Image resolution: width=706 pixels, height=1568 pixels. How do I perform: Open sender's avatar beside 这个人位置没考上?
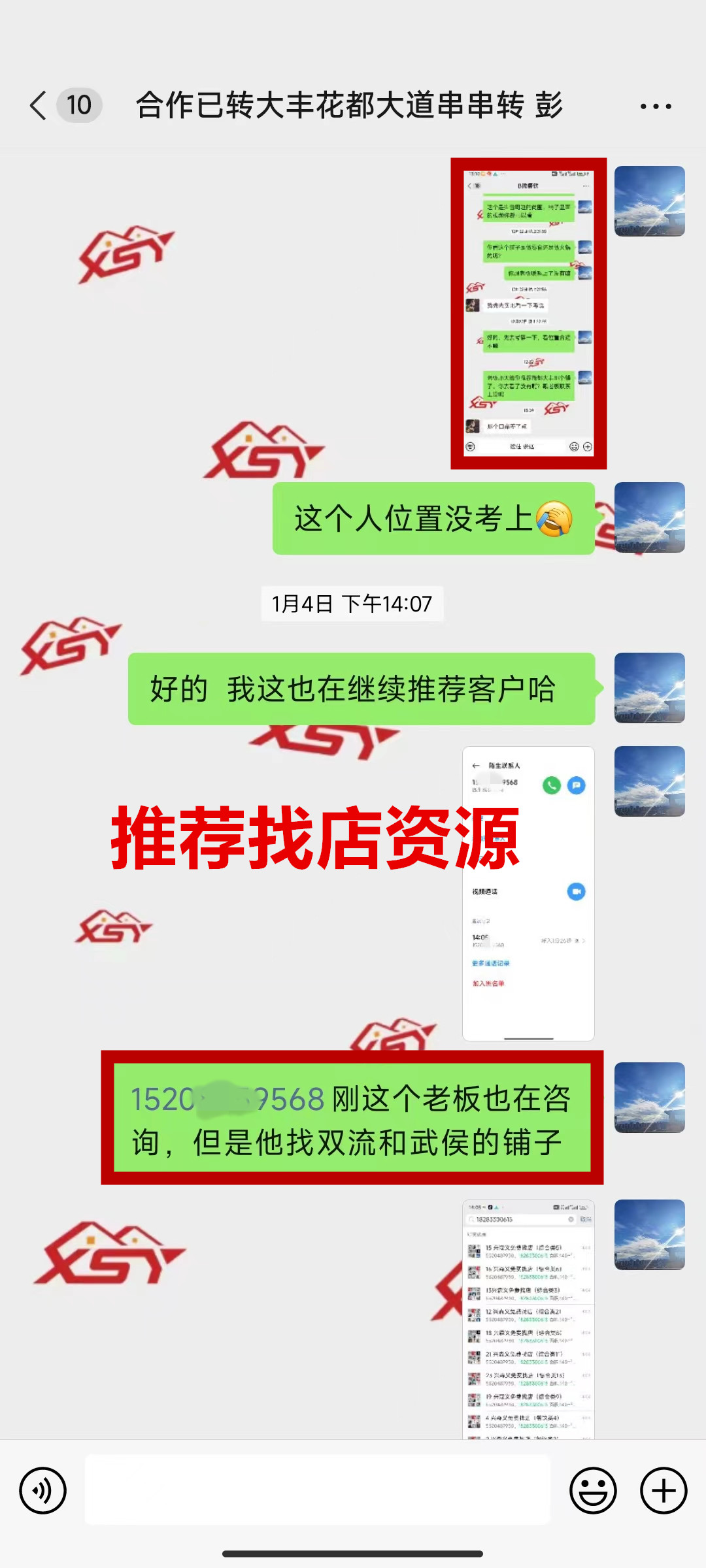click(x=649, y=517)
